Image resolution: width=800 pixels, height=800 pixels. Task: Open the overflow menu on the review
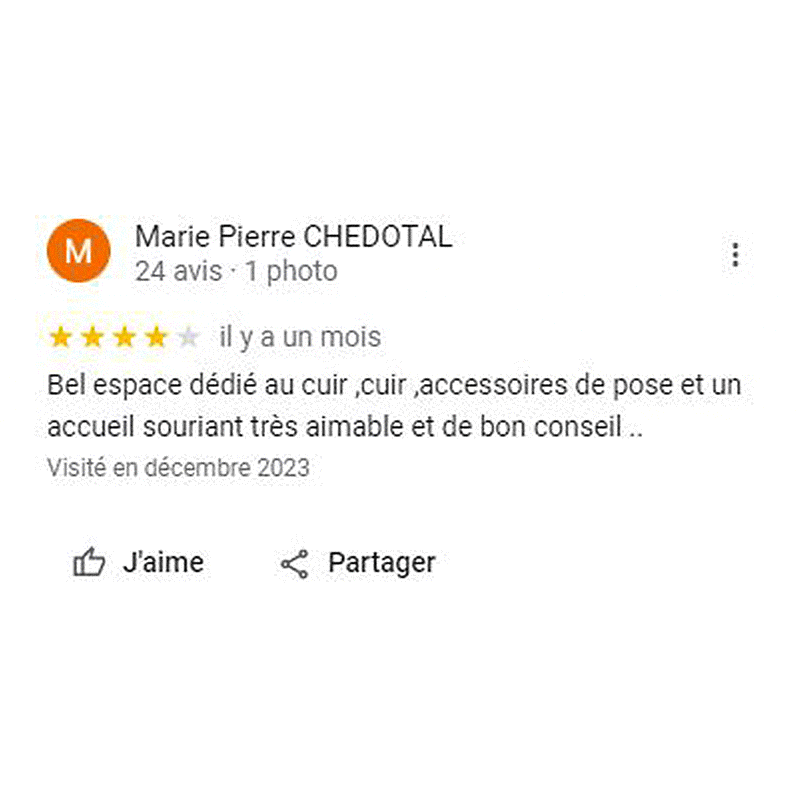click(x=735, y=255)
